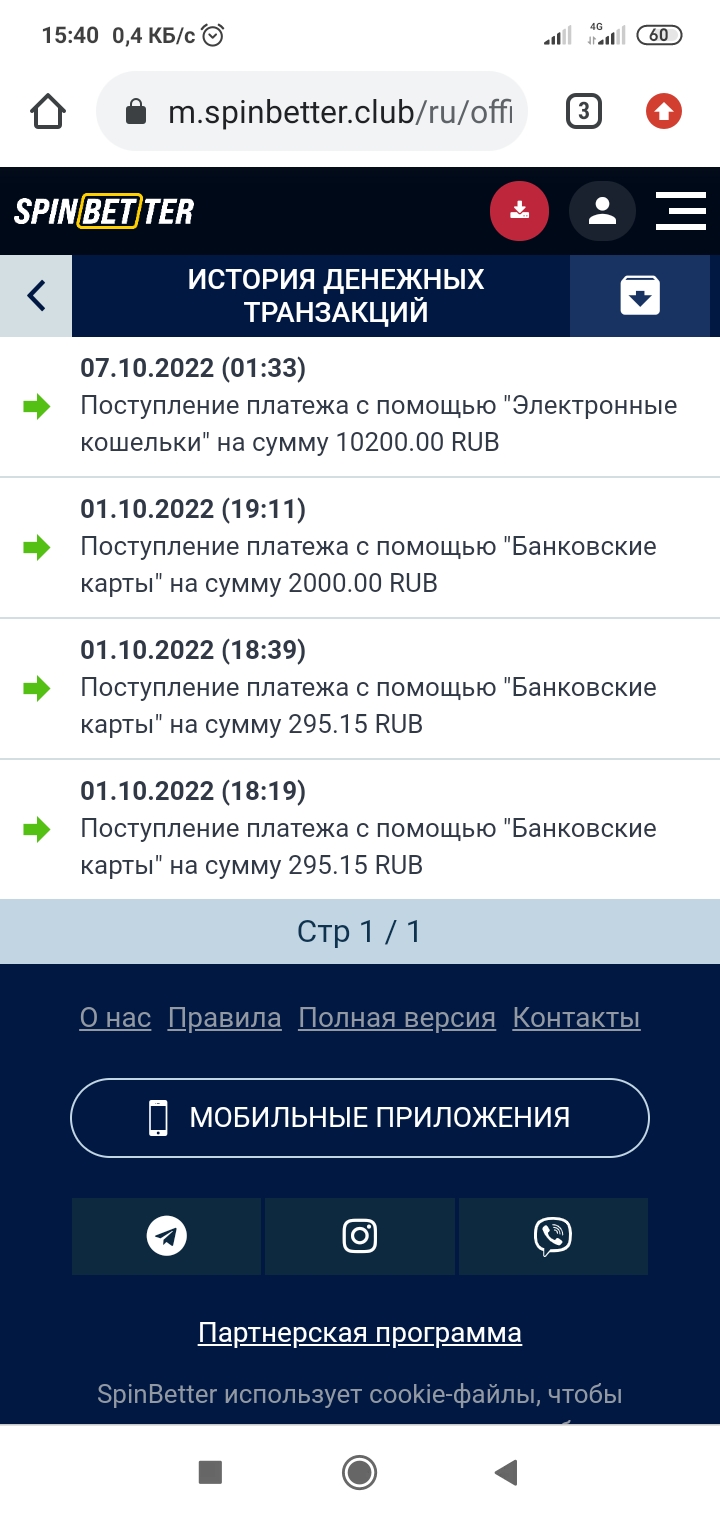Screen dimensions: 720x1520
Task: Open the Контакты link
Action: [576, 1018]
